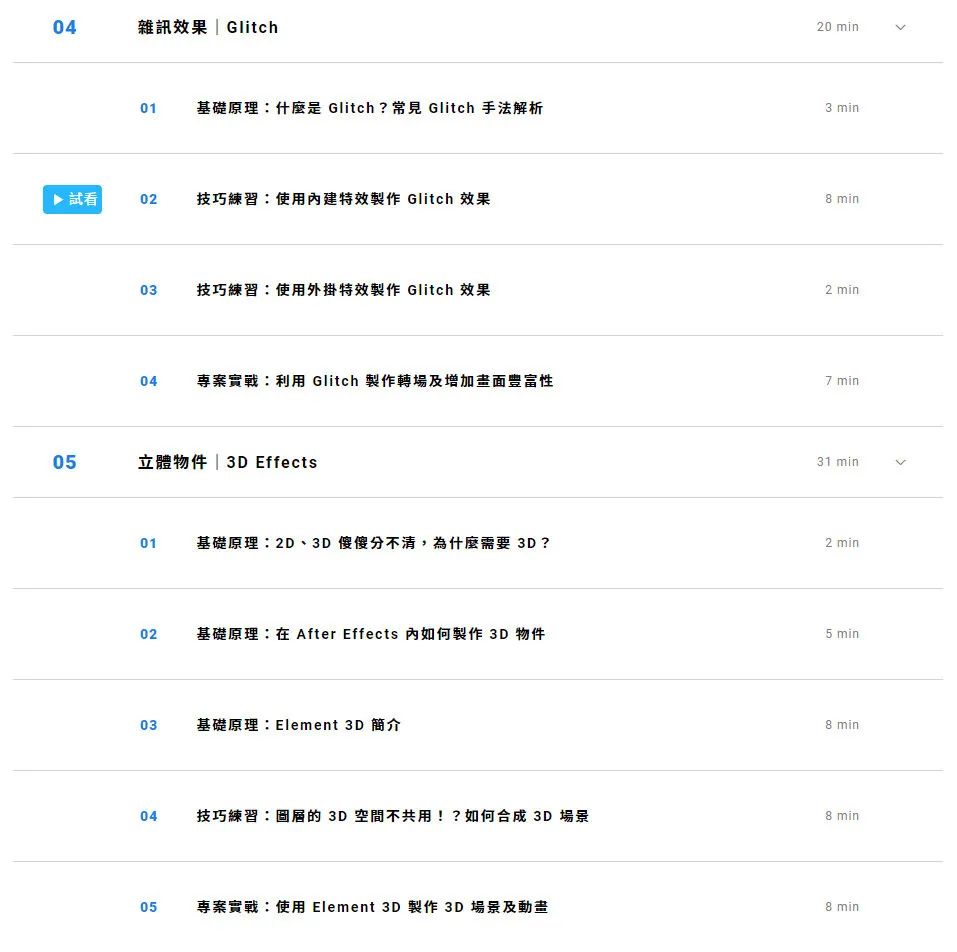
Task: Collapse the 立體物件 3D Effects chapter chevron
Action: pos(900,462)
